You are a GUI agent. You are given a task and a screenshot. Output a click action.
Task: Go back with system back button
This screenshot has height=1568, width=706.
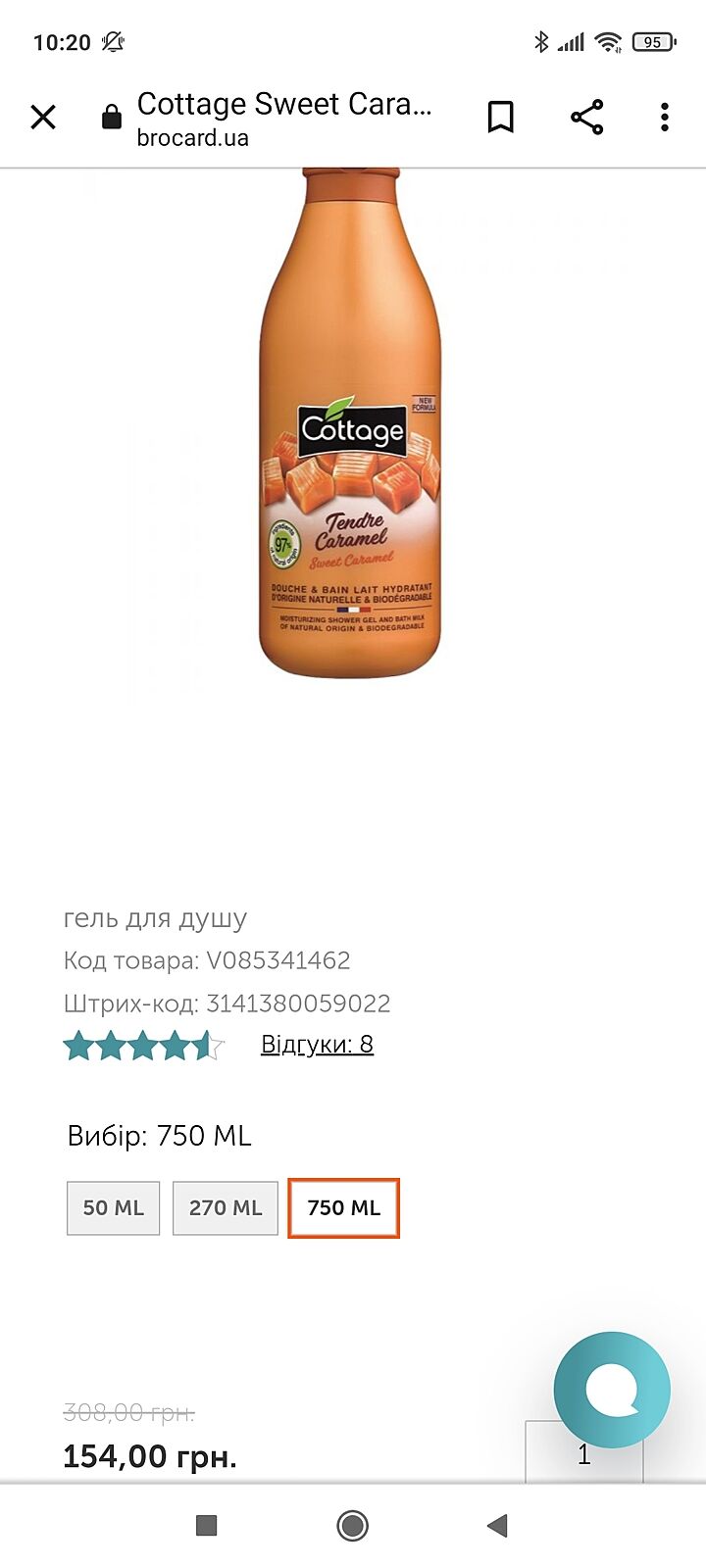[x=497, y=1525]
